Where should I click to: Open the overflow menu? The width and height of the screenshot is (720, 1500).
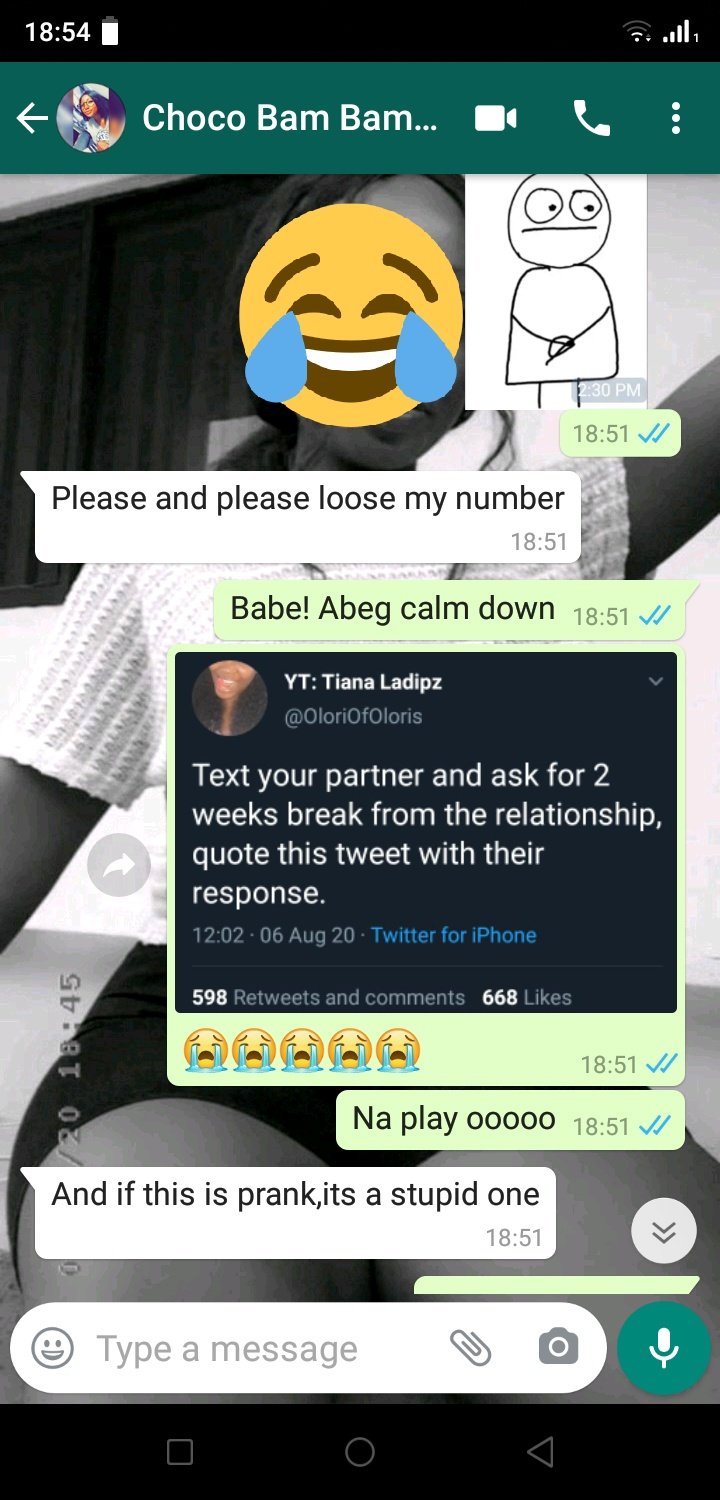[676, 119]
